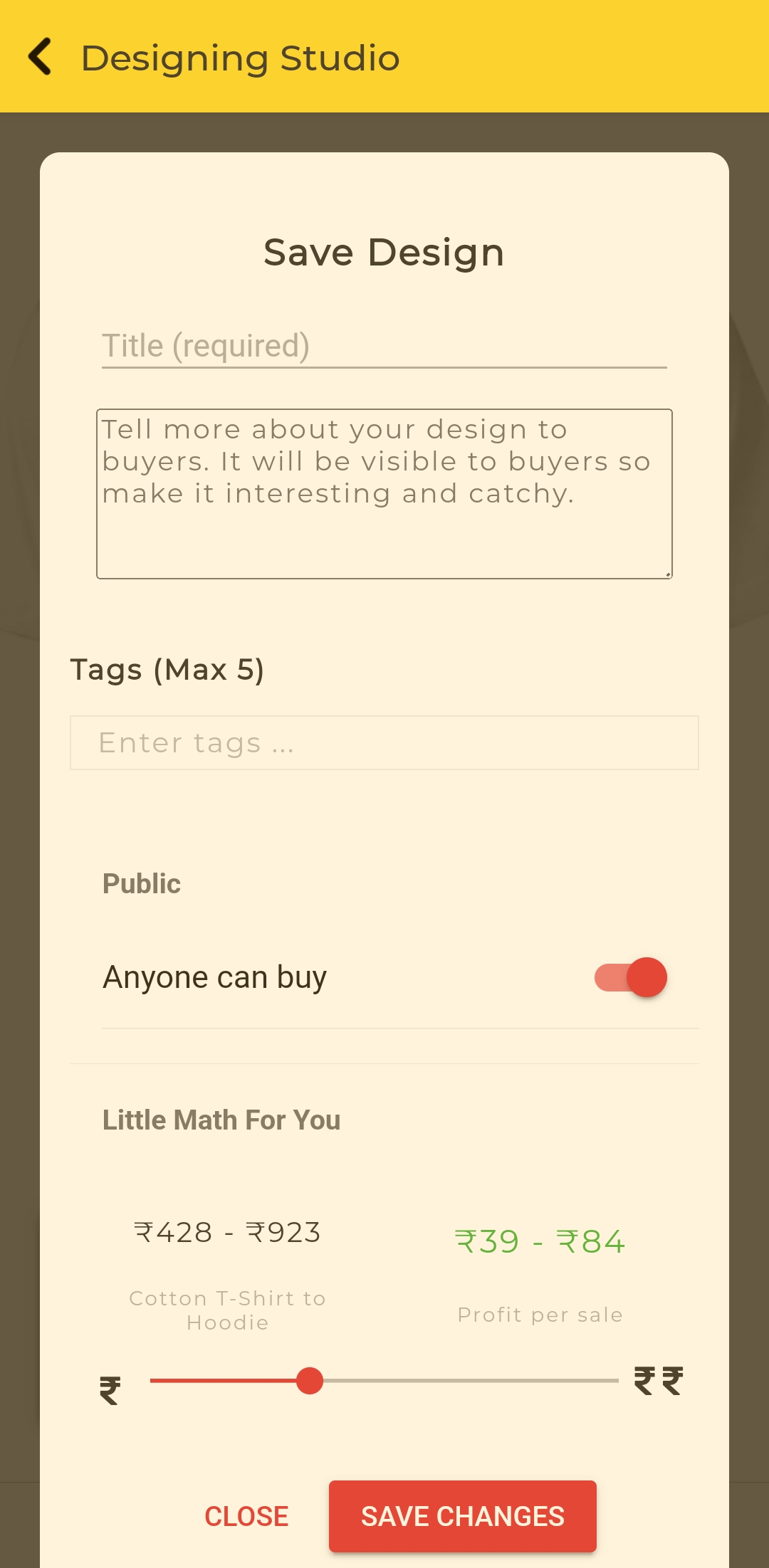769x1568 pixels.
Task: Tap the Enter tags field
Action: click(384, 742)
